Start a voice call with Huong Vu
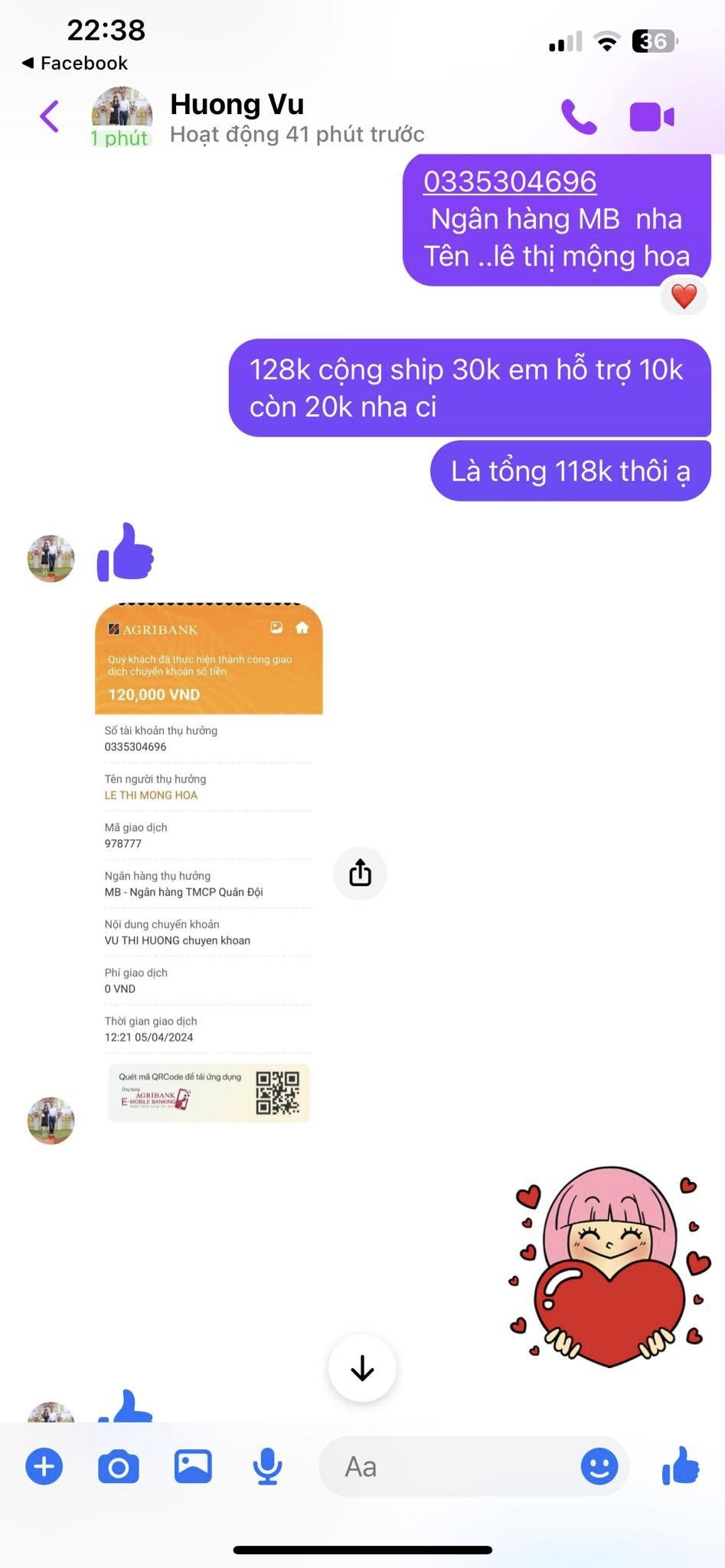The image size is (725, 1568). 579,117
